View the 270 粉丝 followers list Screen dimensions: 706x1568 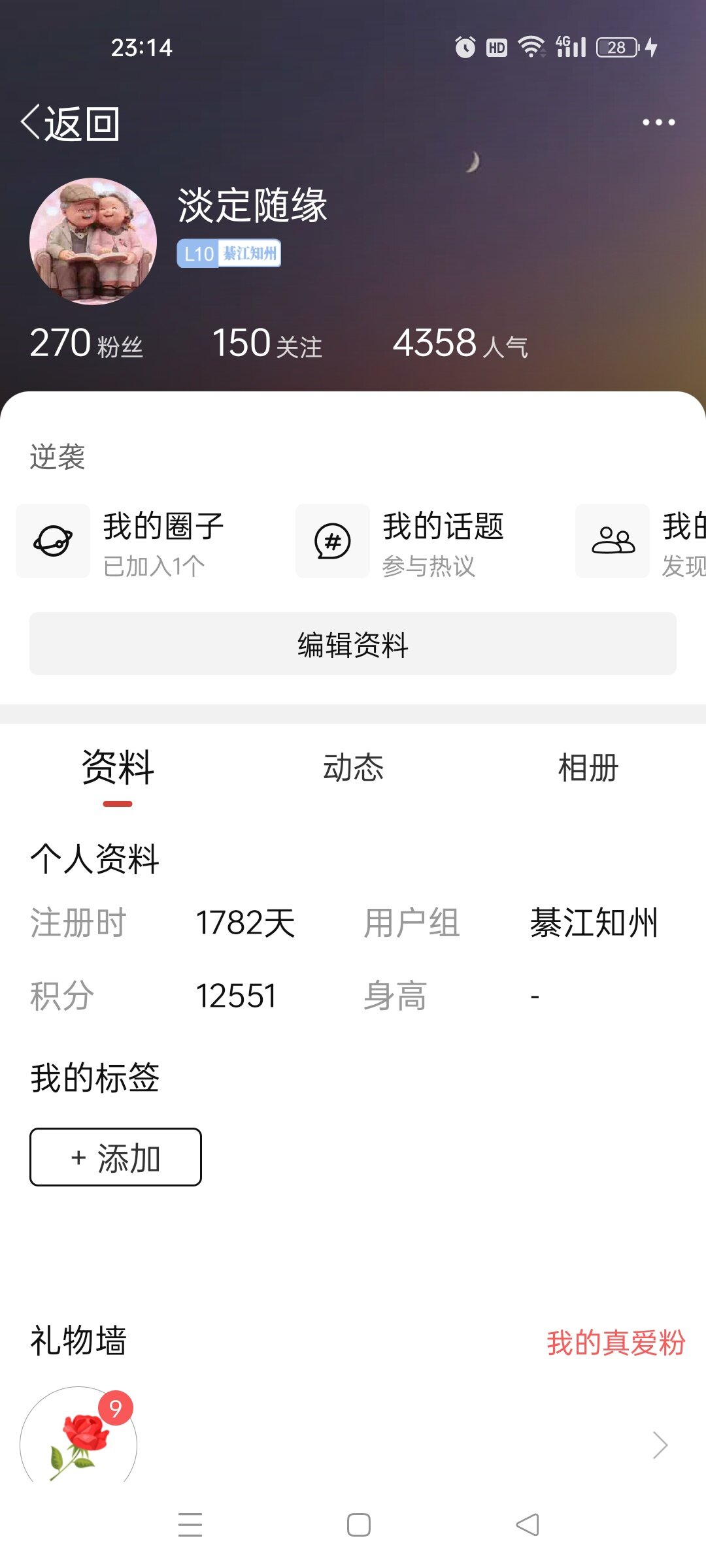(x=86, y=344)
